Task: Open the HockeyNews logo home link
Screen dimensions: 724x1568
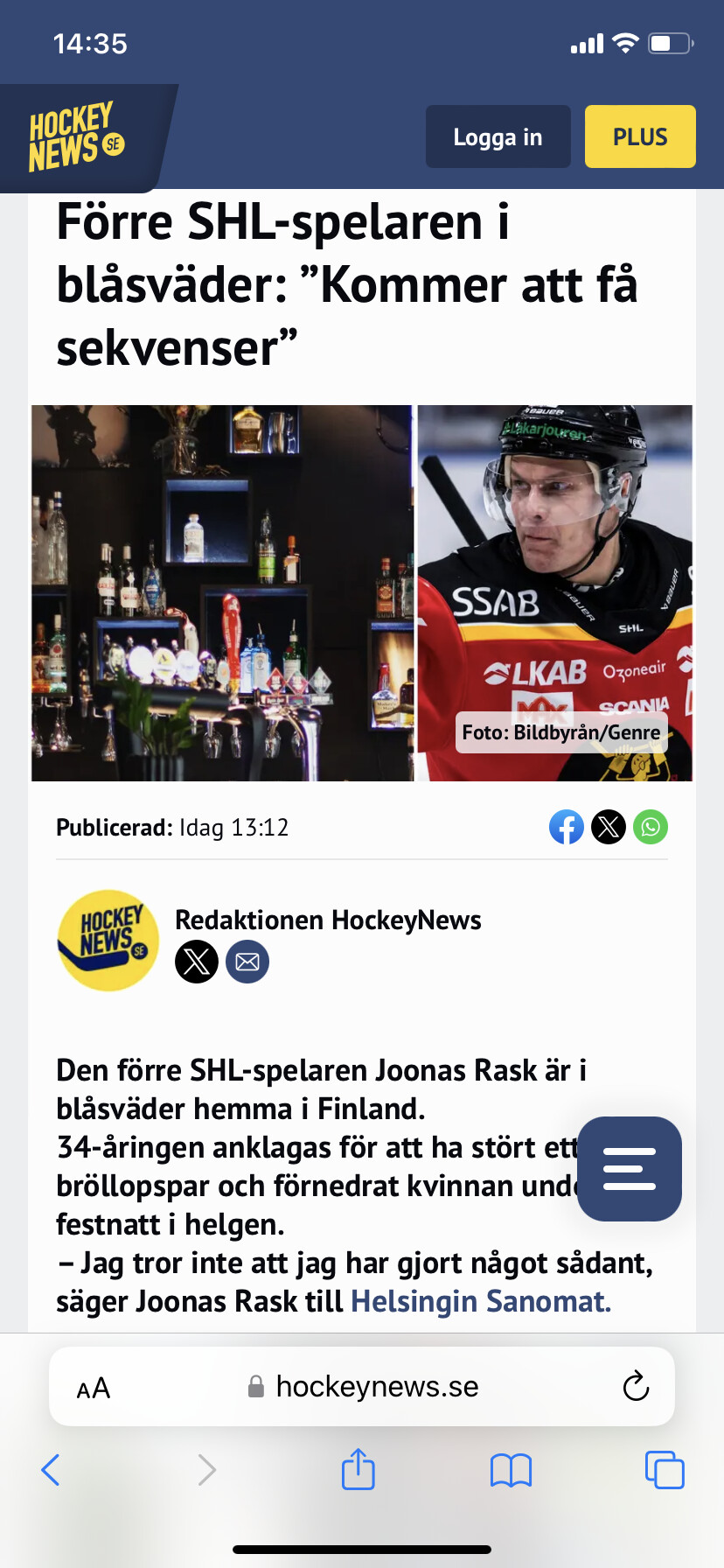Action: click(x=77, y=137)
